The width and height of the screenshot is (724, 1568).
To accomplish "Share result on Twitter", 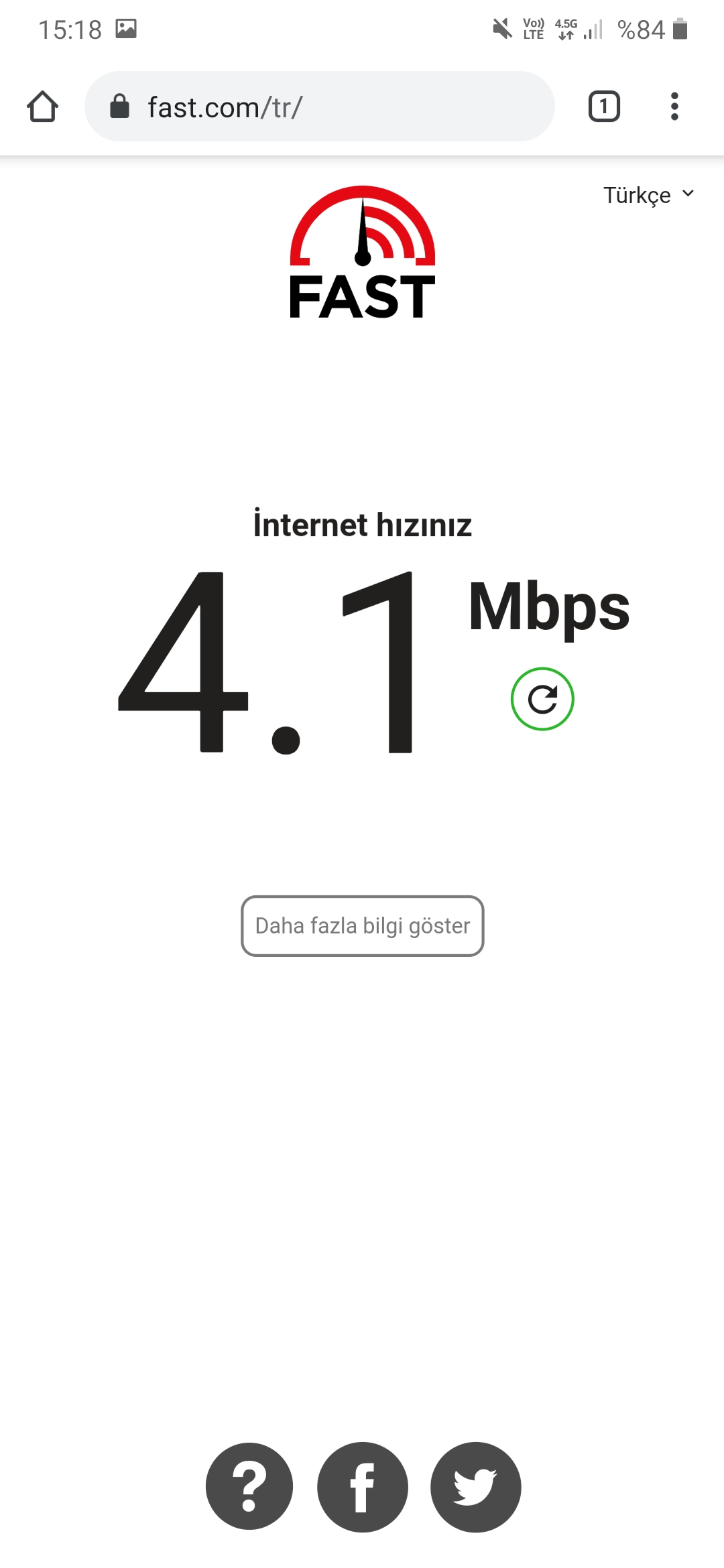I will pyautogui.click(x=476, y=1487).
